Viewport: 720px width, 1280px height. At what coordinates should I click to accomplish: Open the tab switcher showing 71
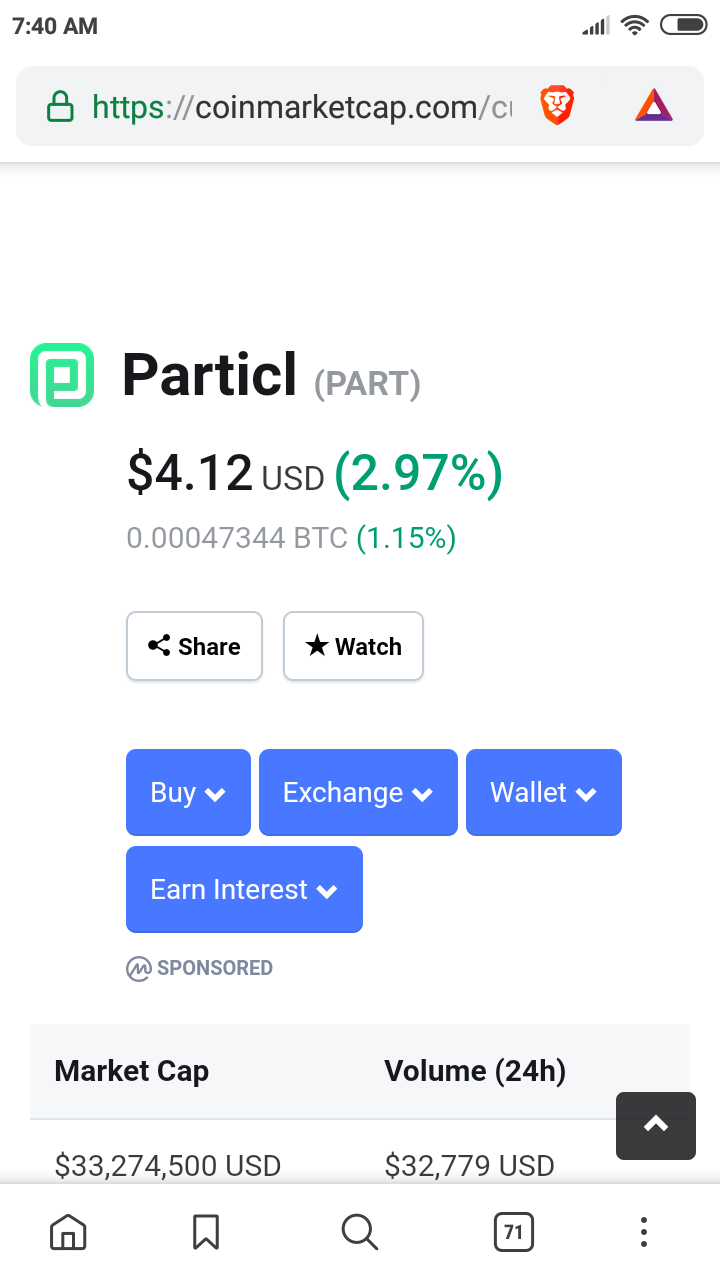pyautogui.click(x=513, y=1232)
